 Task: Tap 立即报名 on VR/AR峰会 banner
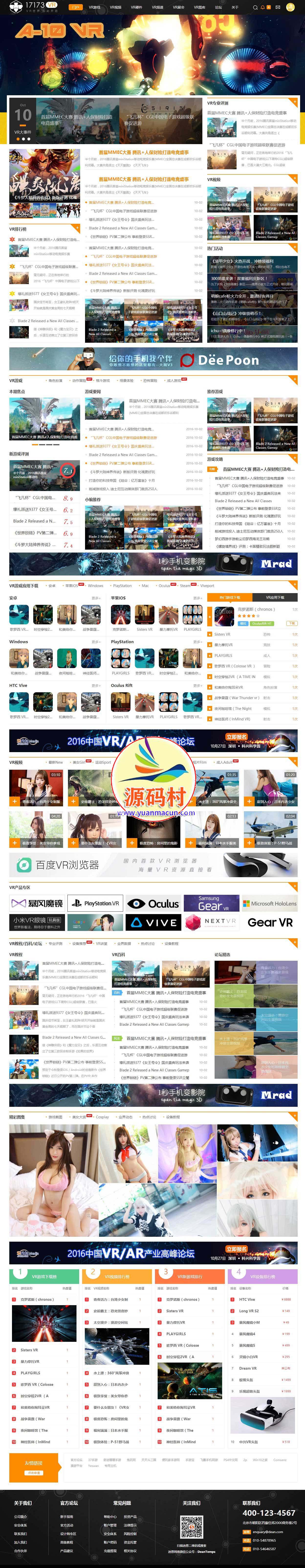coord(236,737)
